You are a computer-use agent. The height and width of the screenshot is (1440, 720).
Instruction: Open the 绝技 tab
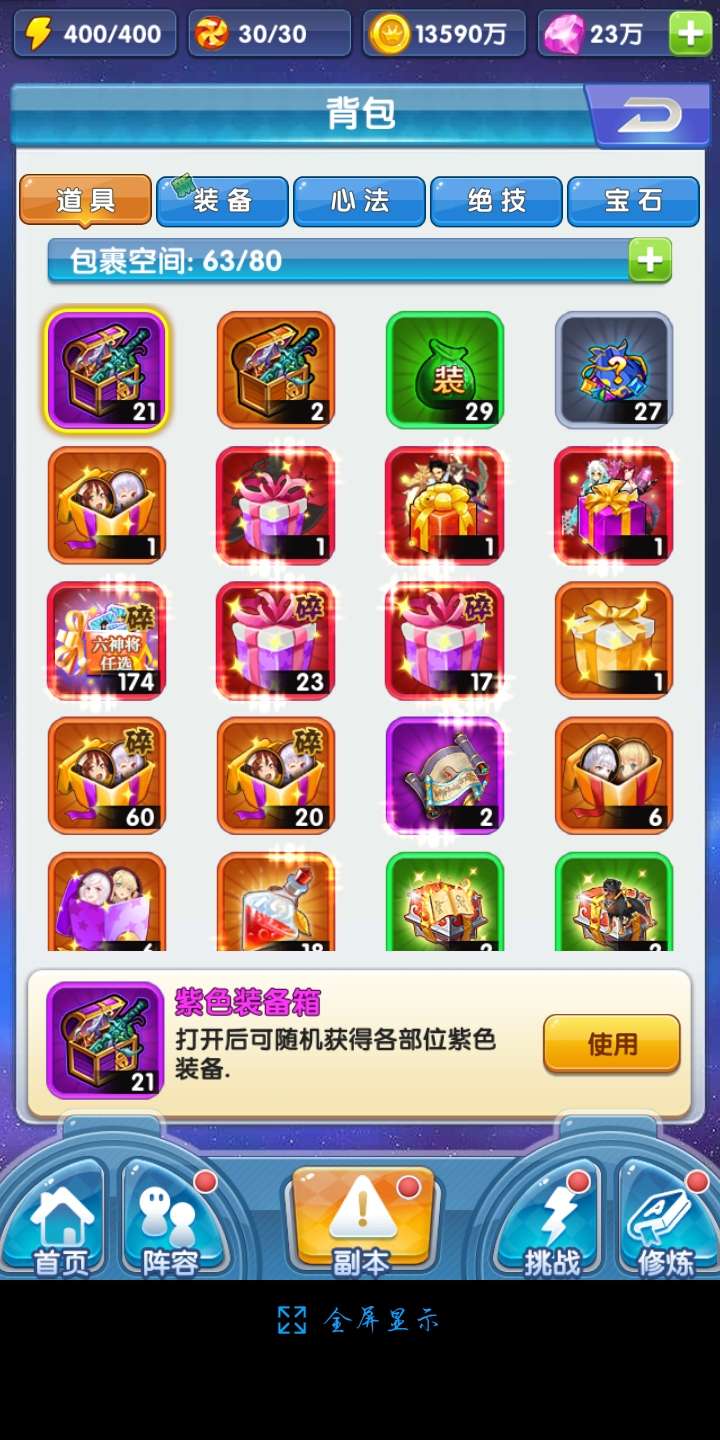click(x=496, y=201)
